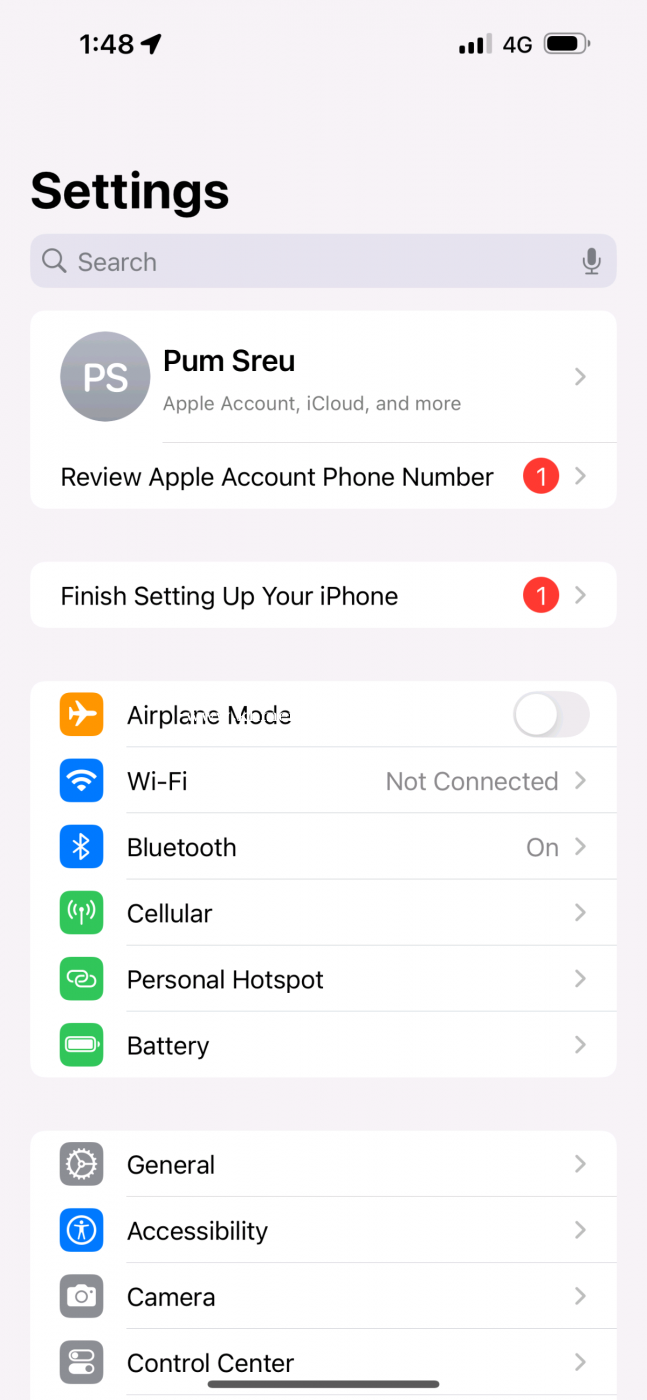Open Bluetooth settings
Image resolution: width=647 pixels, height=1400 pixels.
(323, 847)
